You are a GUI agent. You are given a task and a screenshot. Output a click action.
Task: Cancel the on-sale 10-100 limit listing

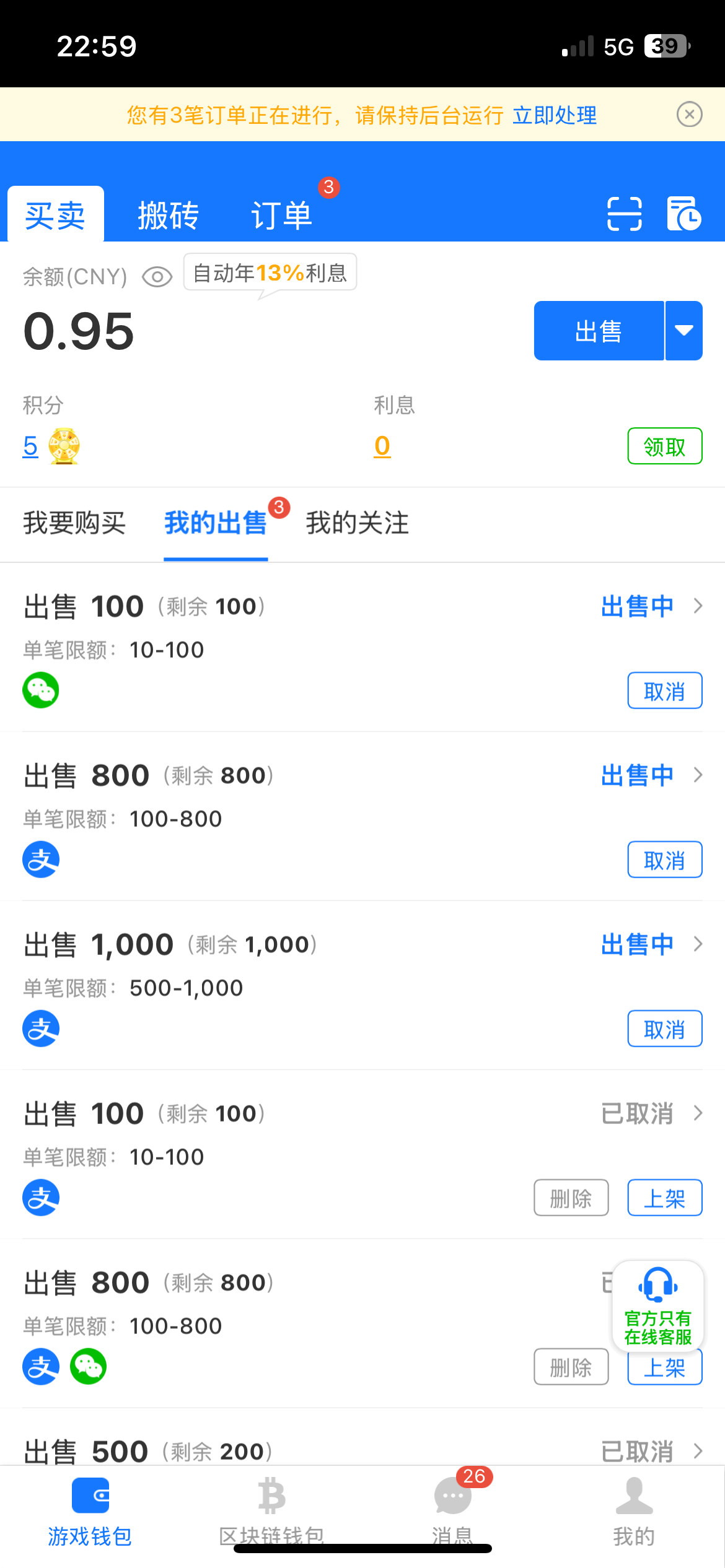point(664,690)
